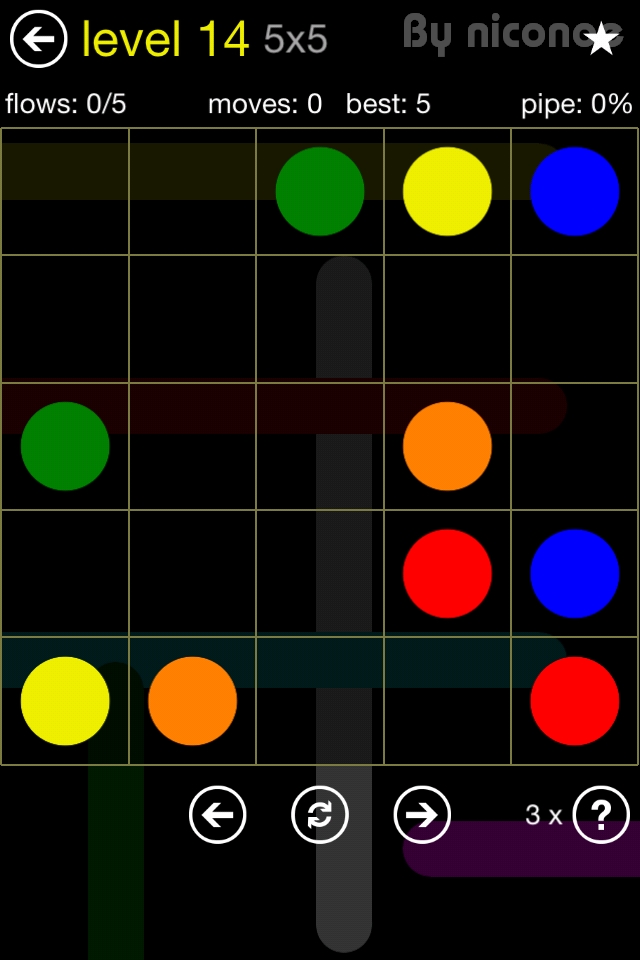Go back using the top-left arrow
The height and width of the screenshot is (960, 640).
(x=38, y=39)
